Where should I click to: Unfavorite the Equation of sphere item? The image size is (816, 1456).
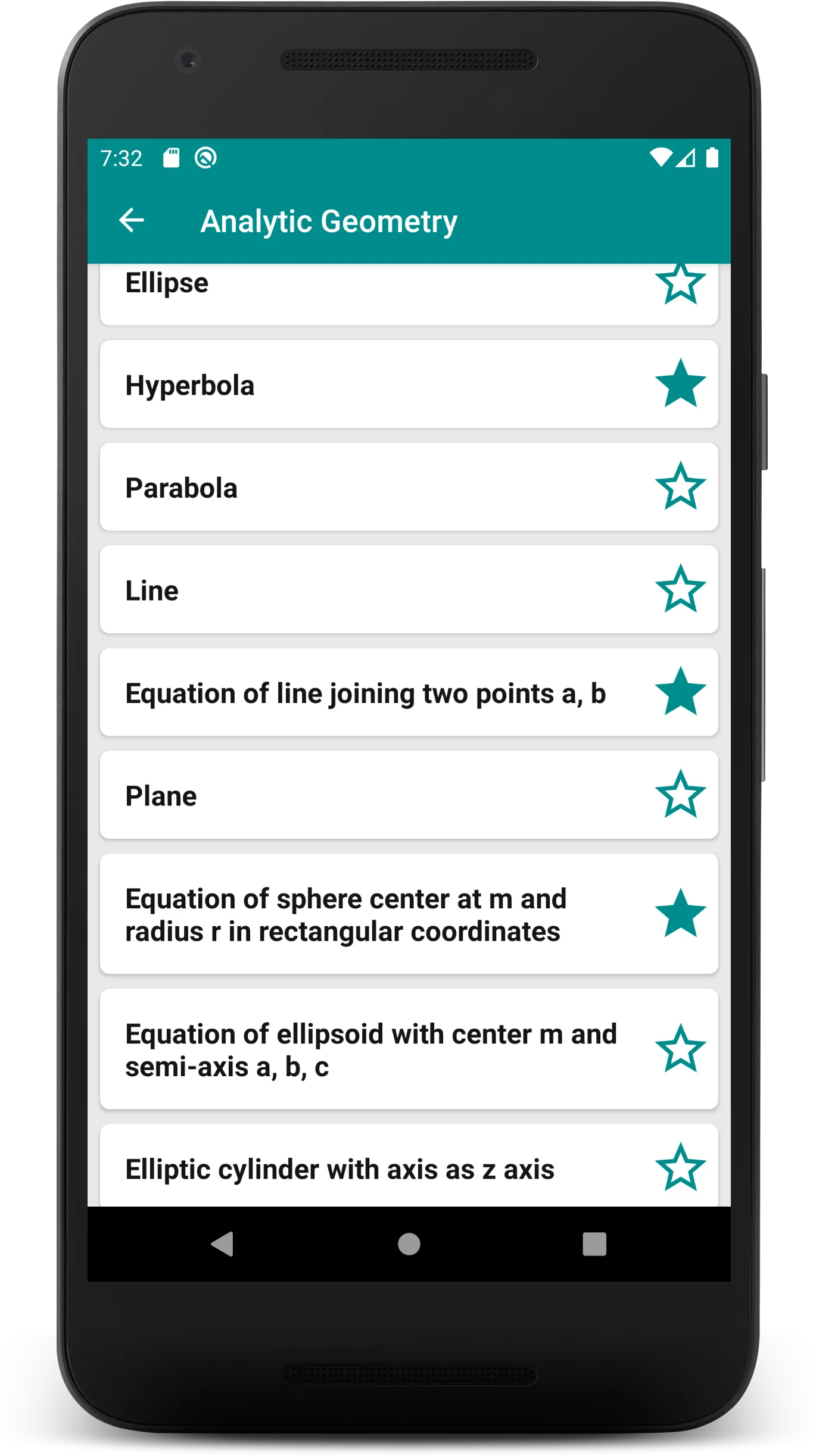pos(680,914)
